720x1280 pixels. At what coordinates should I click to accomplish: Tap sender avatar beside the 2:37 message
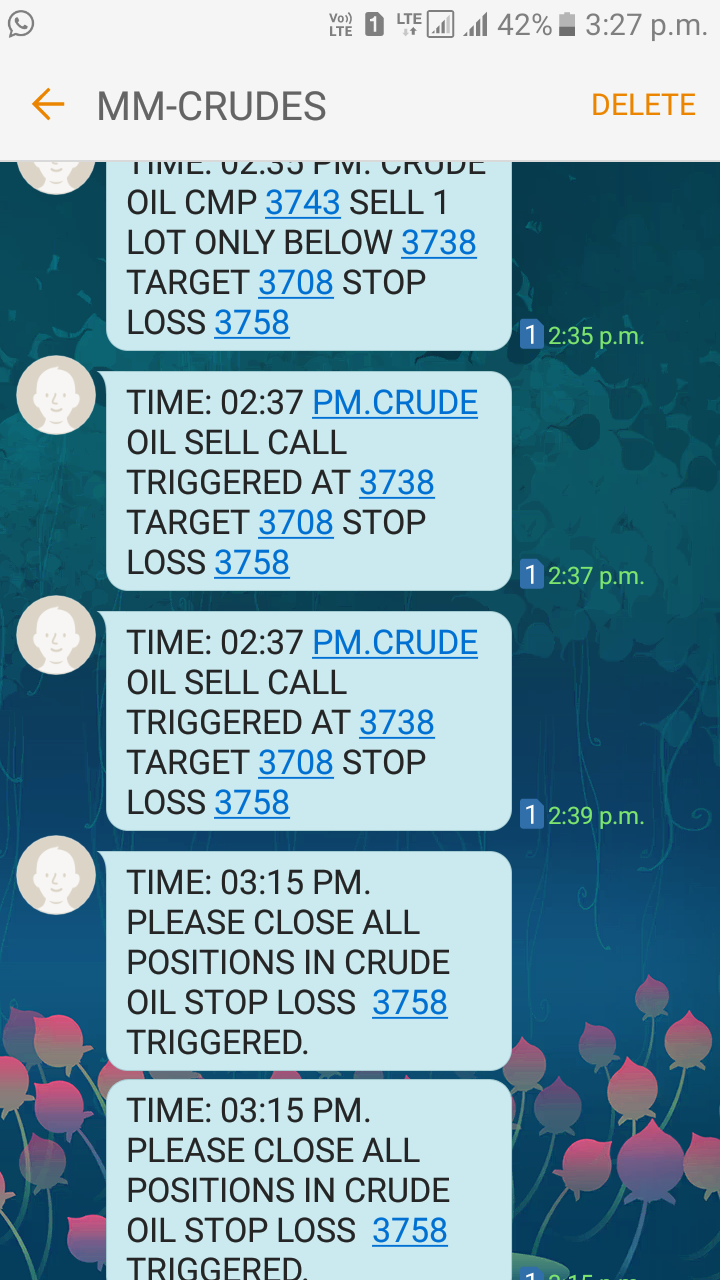point(56,395)
